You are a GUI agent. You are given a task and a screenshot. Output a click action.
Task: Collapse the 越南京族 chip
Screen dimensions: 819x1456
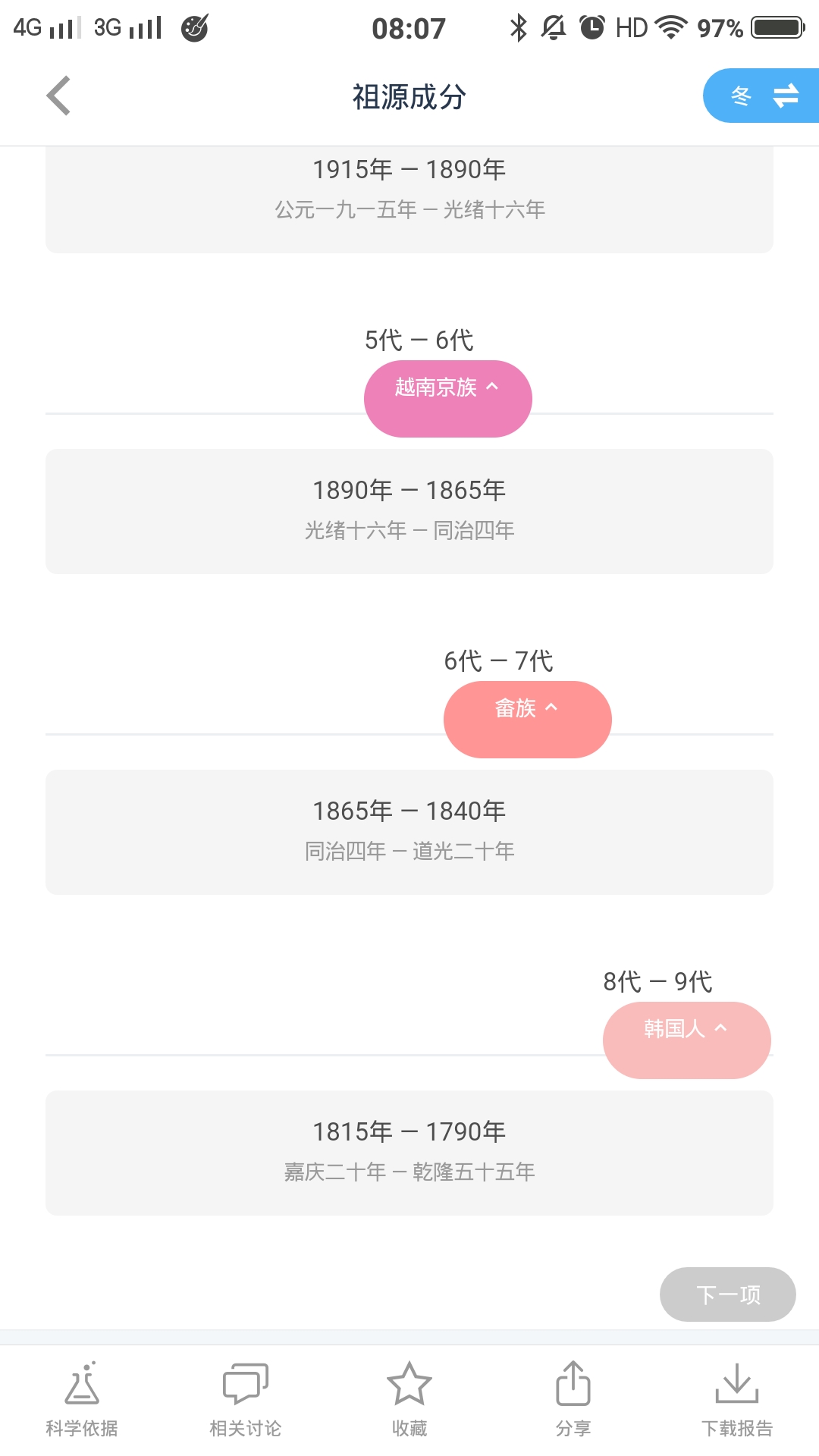click(447, 398)
